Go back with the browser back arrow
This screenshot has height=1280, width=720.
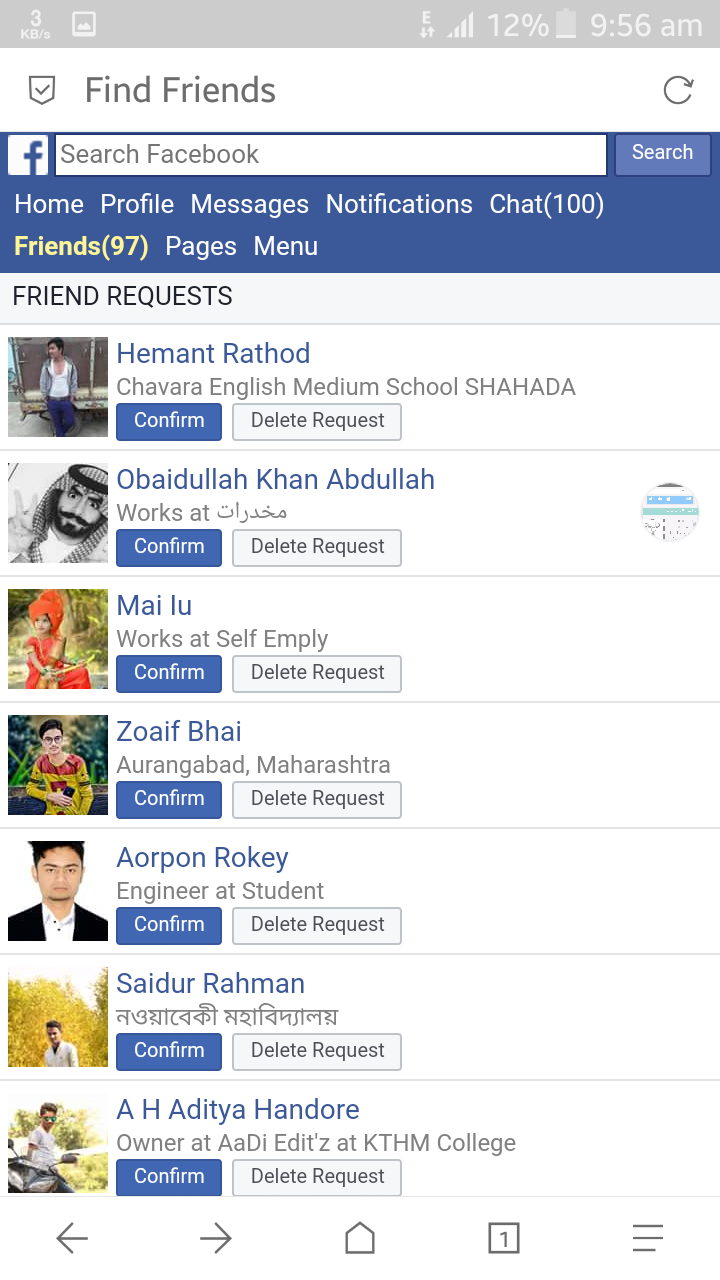point(72,1240)
